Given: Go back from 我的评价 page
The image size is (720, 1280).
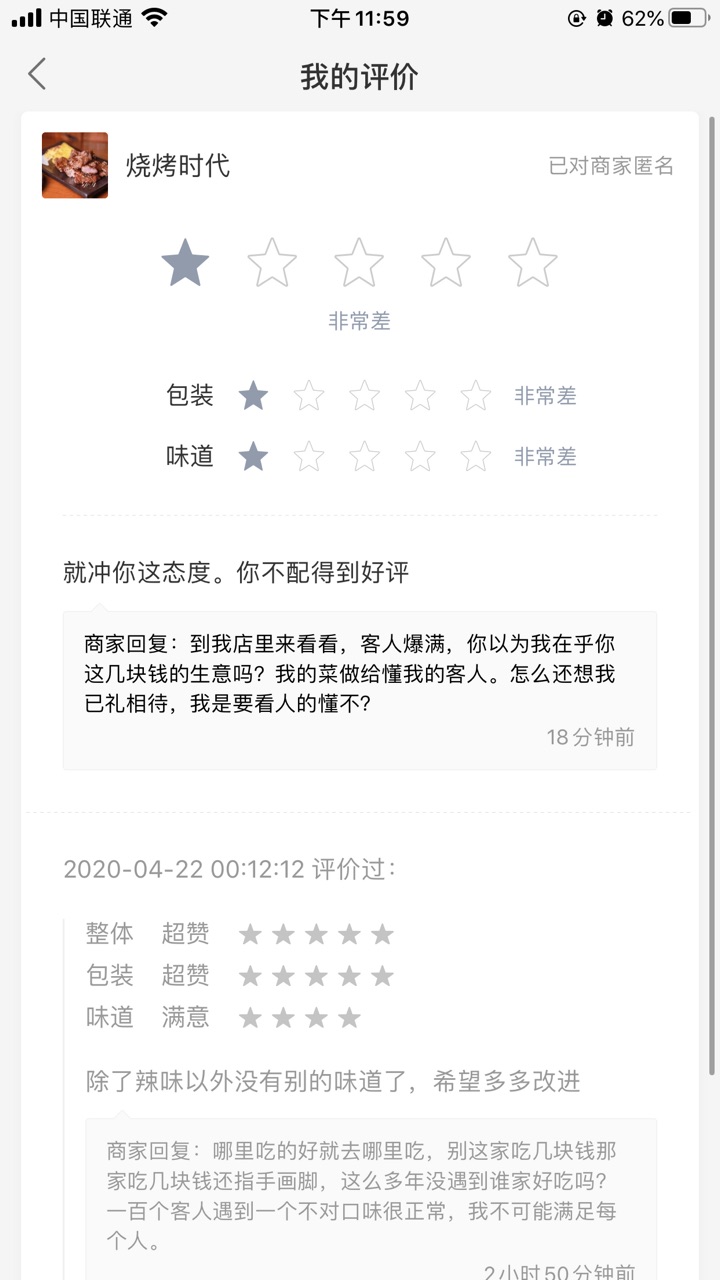Looking at the screenshot, I should click(37, 75).
